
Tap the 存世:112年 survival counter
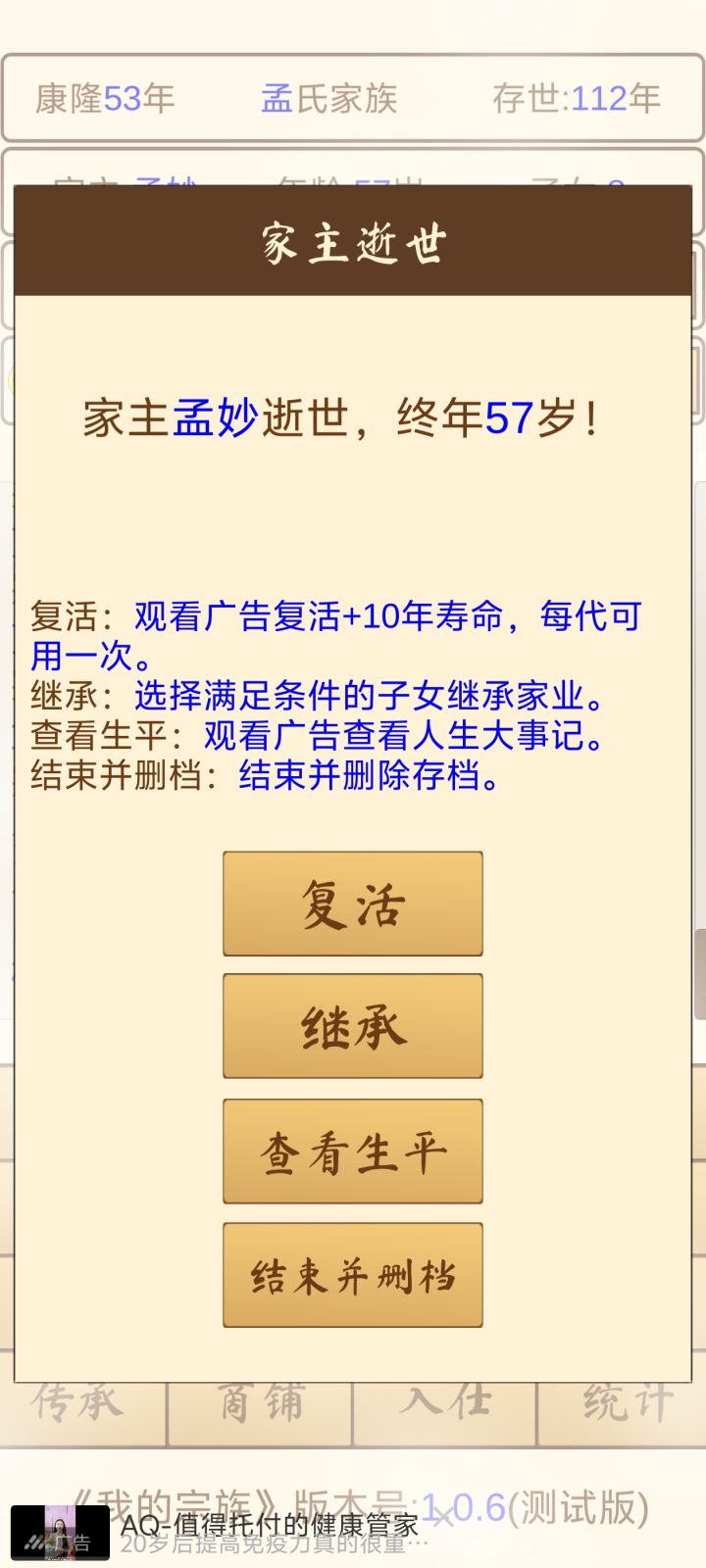click(x=576, y=98)
